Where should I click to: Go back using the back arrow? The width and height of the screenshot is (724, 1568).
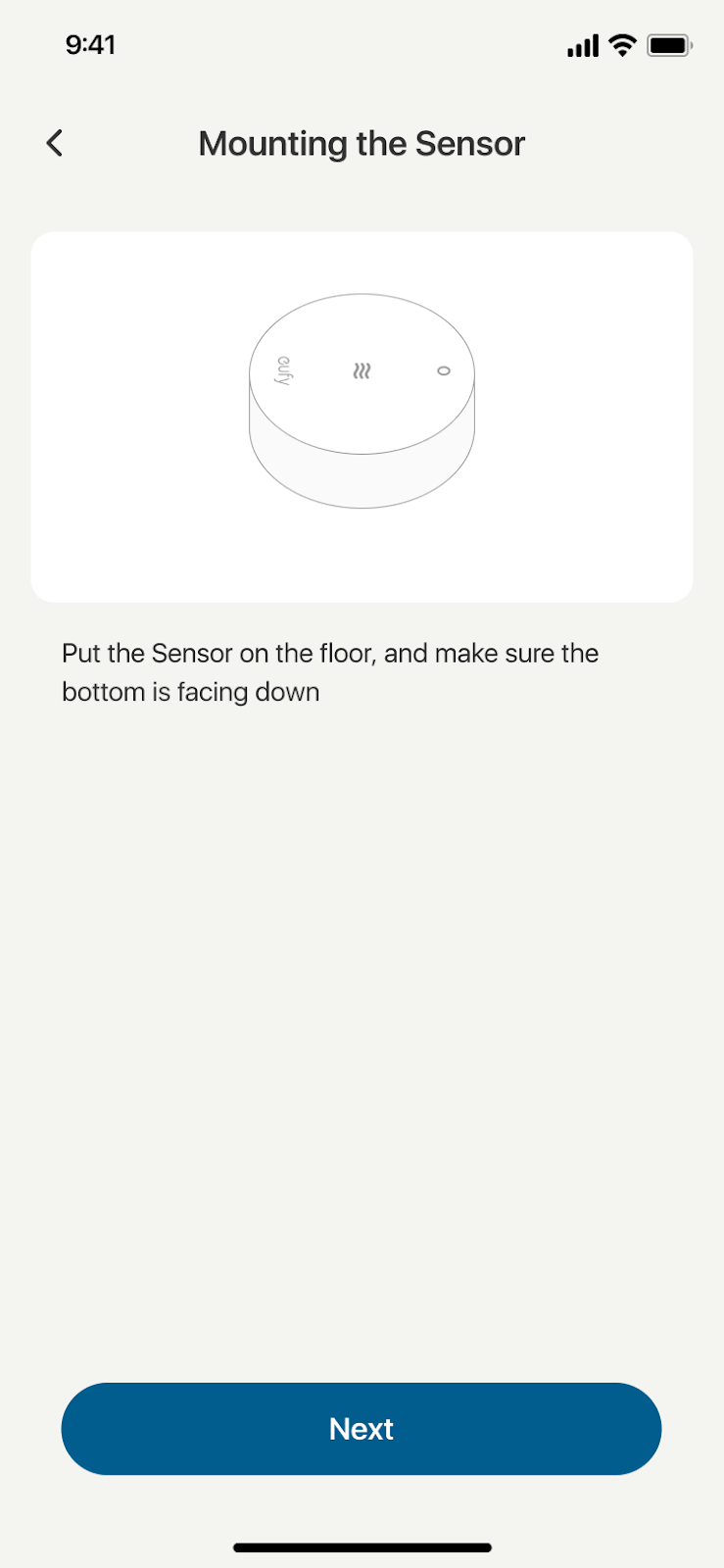click(x=55, y=143)
